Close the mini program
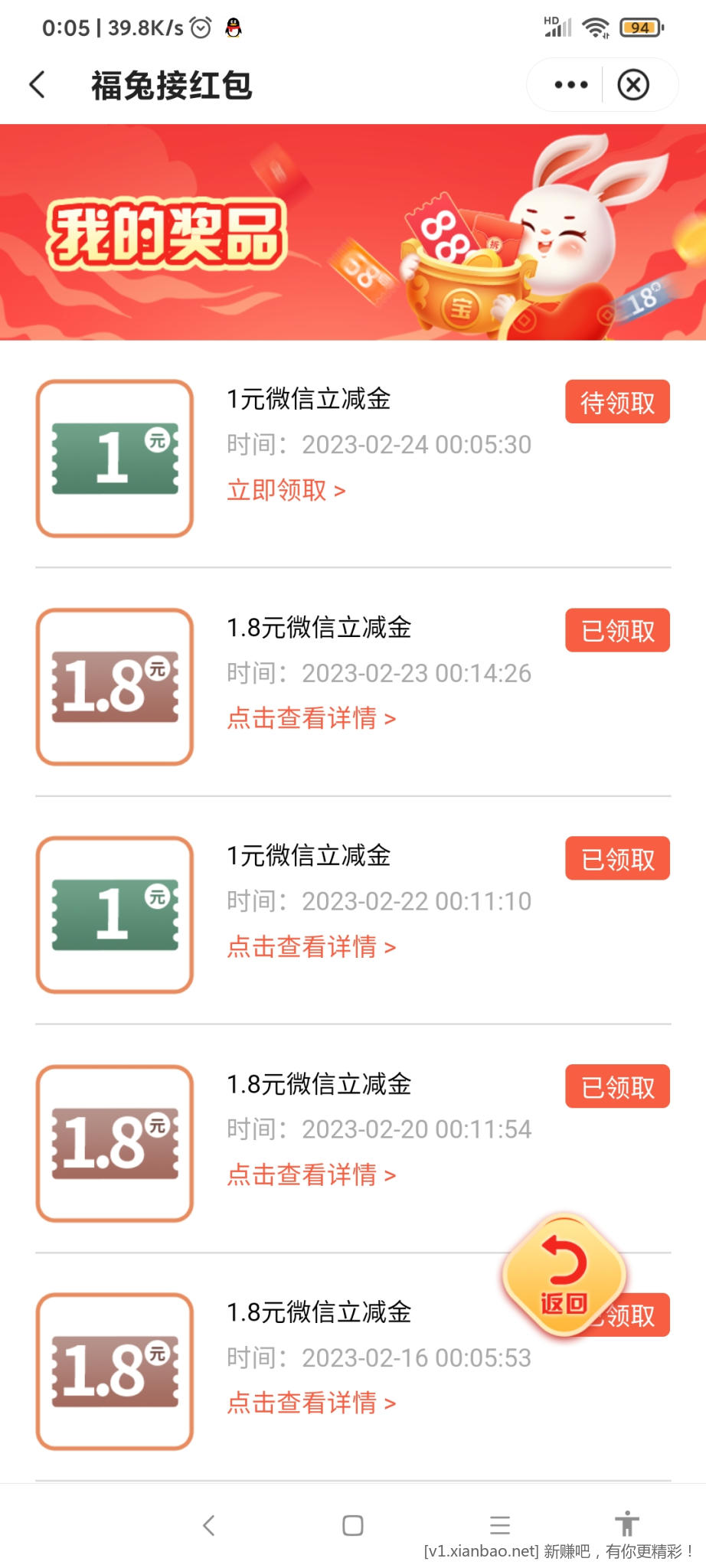The width and height of the screenshot is (706, 1568). (633, 85)
